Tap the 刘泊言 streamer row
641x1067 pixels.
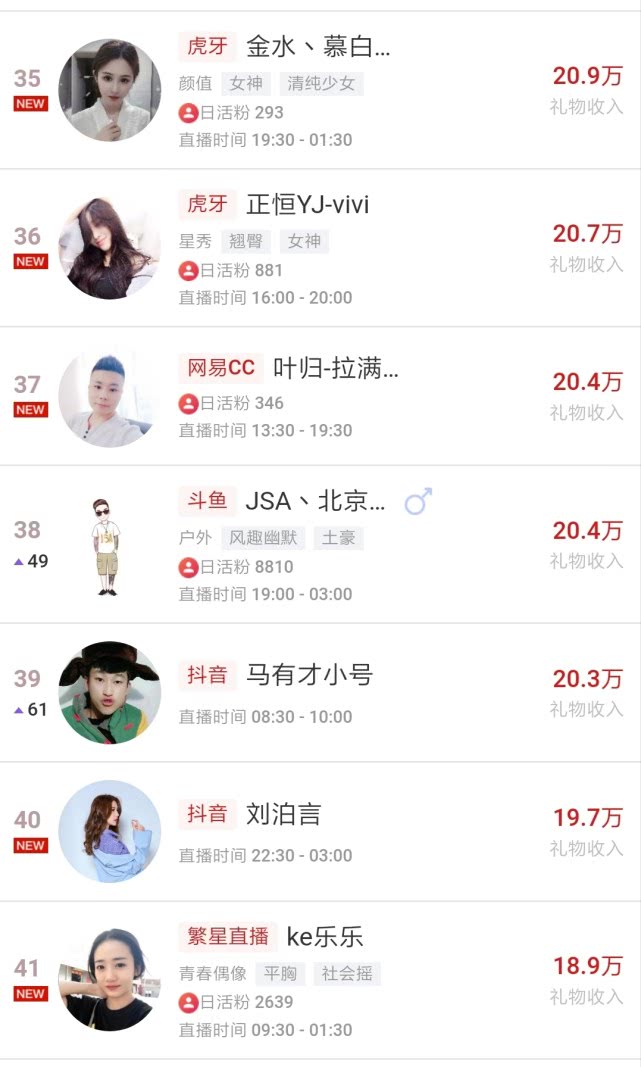pos(284,814)
